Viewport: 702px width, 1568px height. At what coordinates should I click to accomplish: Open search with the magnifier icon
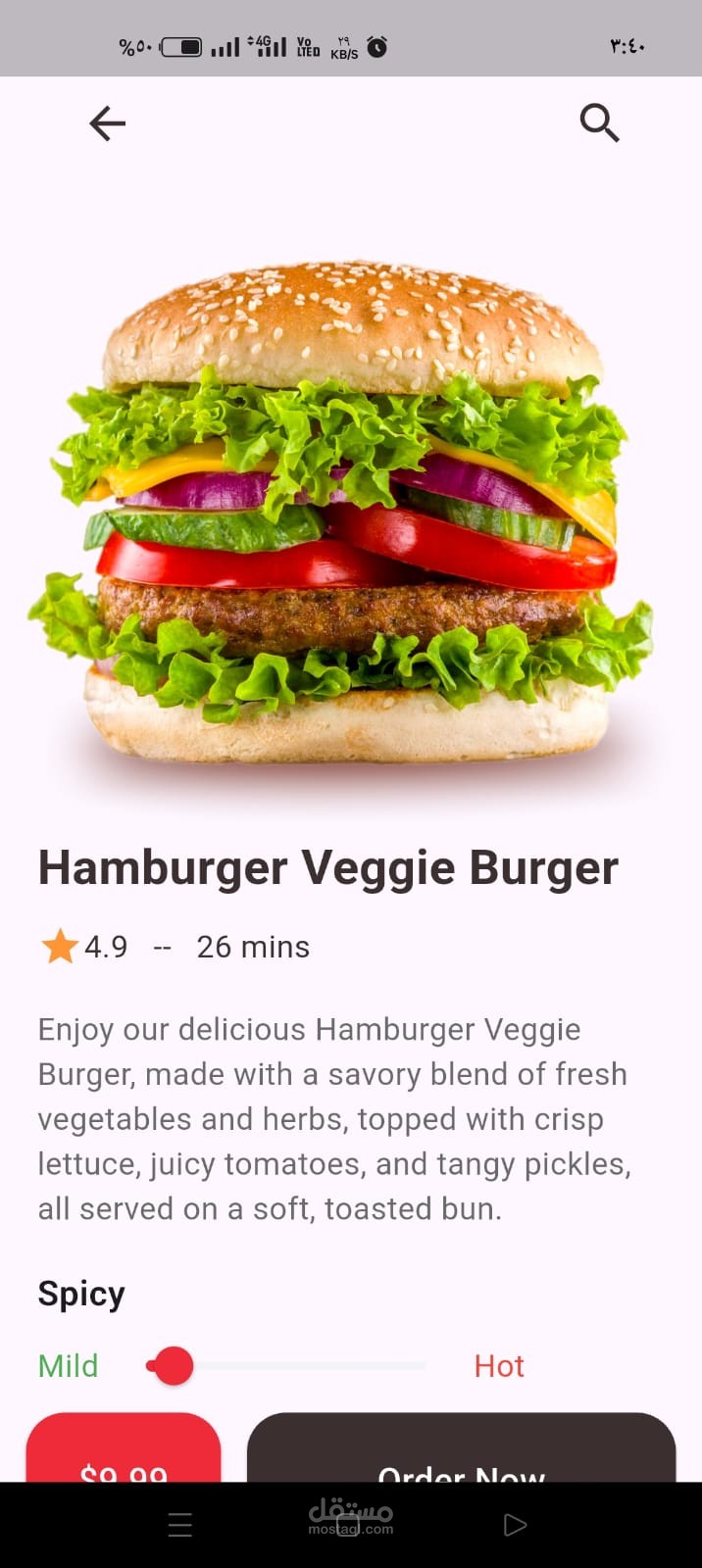click(599, 123)
